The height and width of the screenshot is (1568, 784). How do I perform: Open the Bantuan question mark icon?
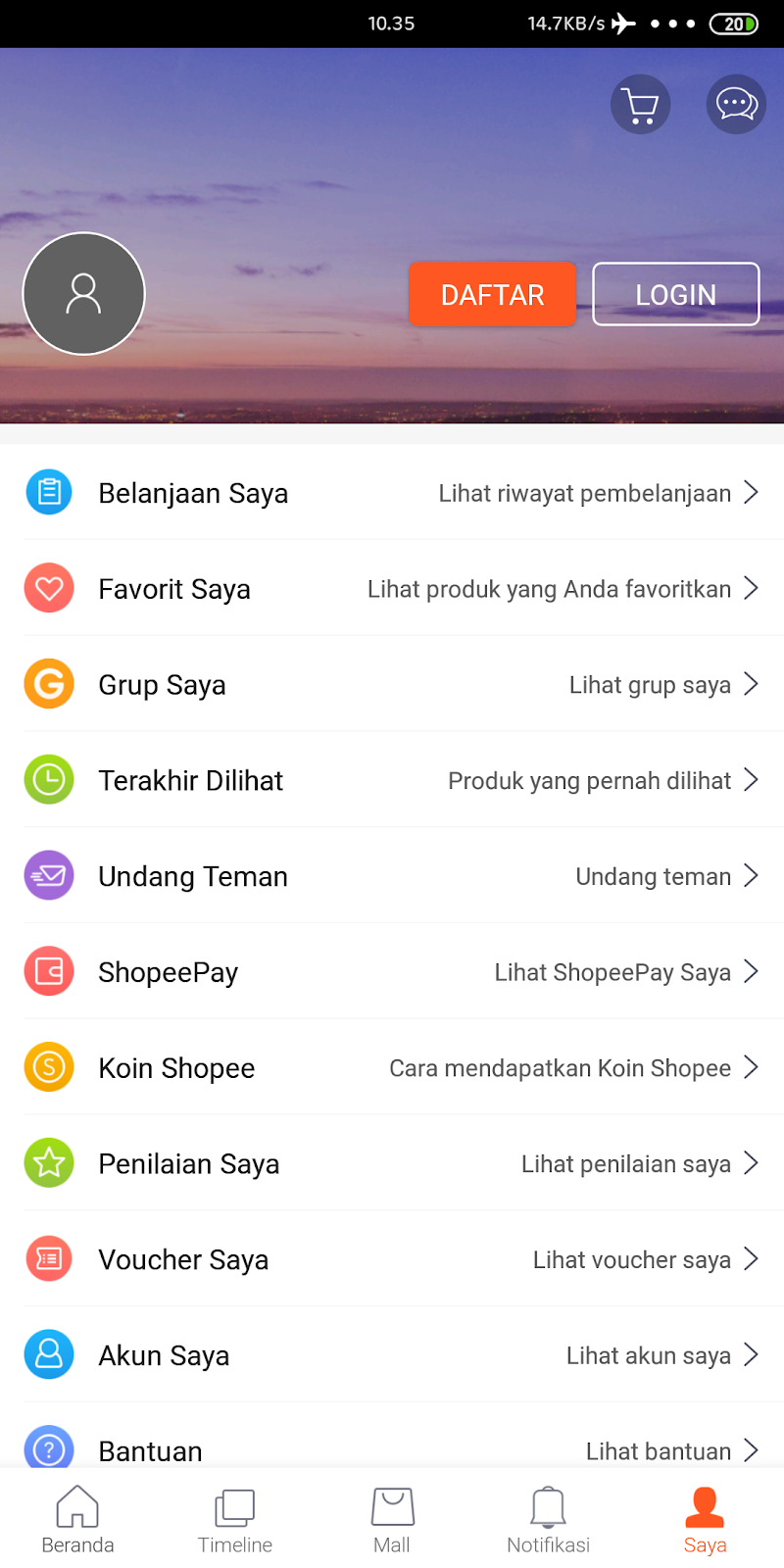pos(49,1450)
